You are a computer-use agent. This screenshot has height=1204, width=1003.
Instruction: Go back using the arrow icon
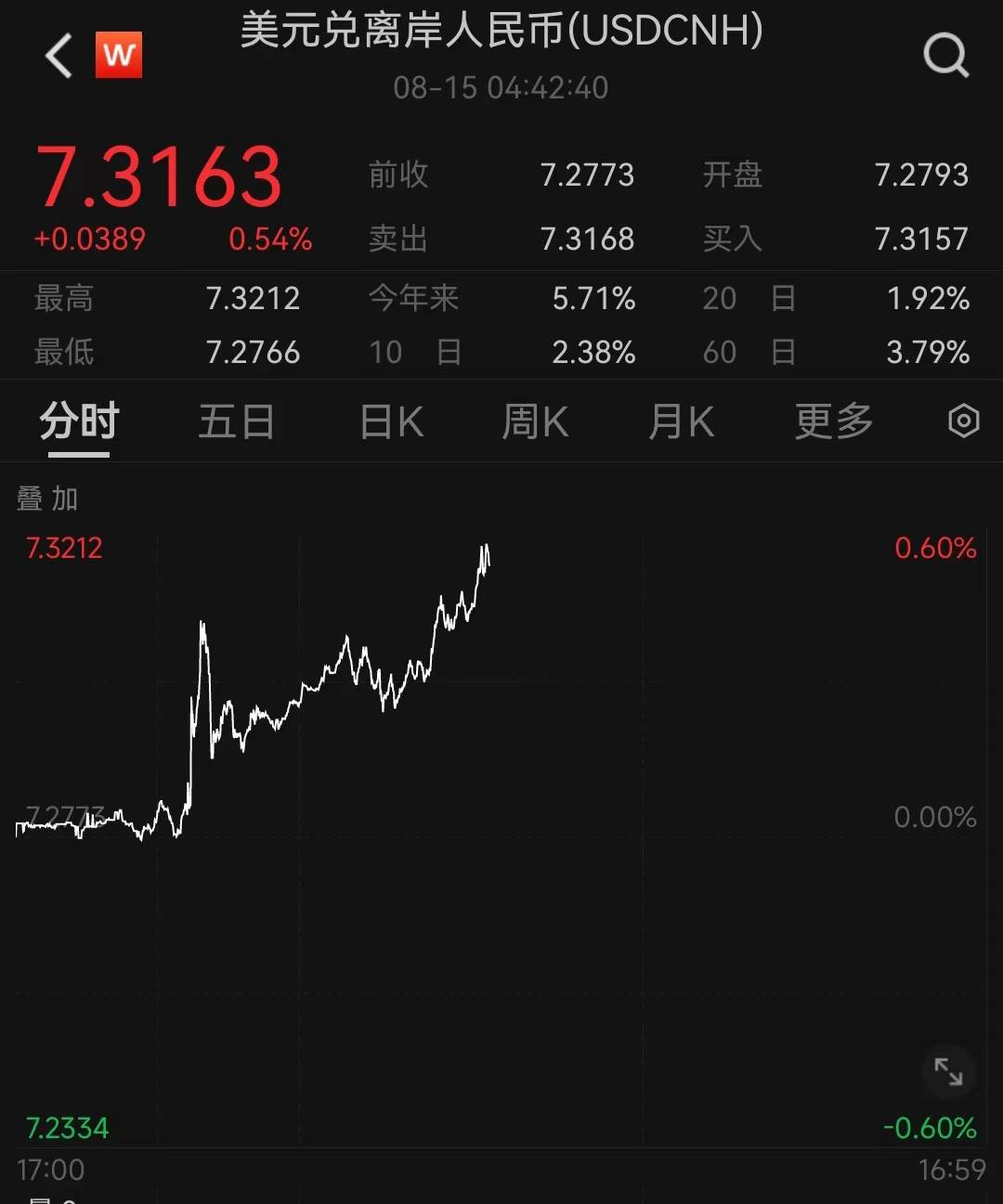click(x=59, y=56)
